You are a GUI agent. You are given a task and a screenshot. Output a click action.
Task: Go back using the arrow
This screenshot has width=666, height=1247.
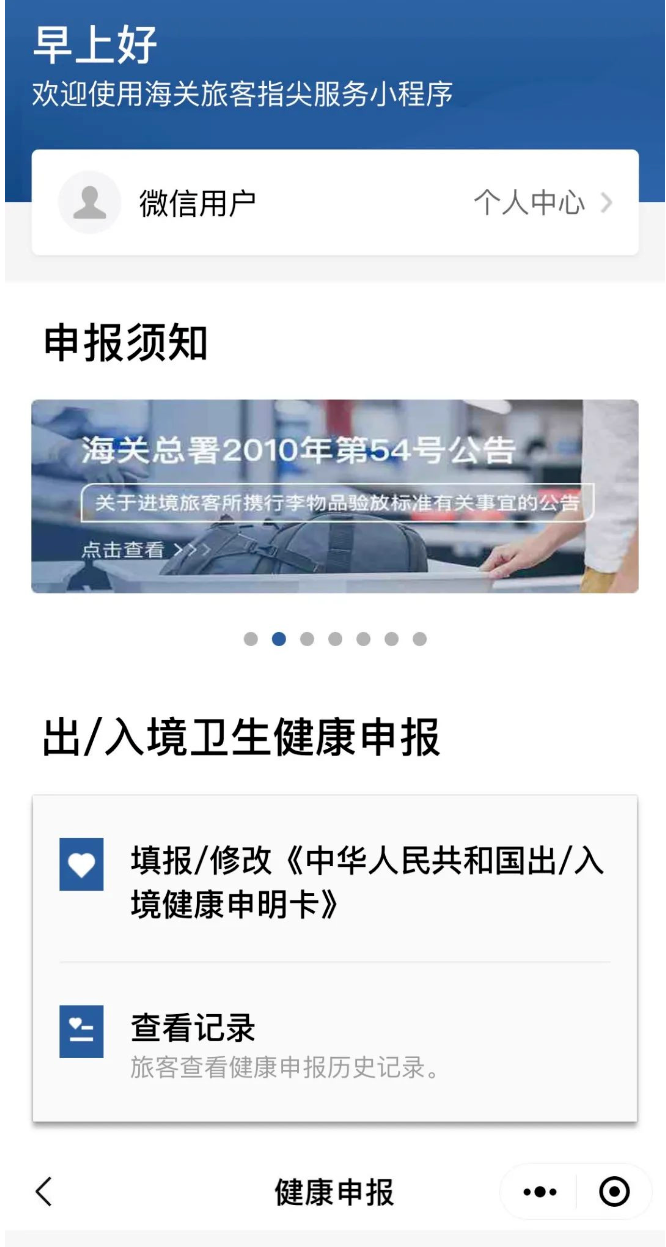(43, 1191)
